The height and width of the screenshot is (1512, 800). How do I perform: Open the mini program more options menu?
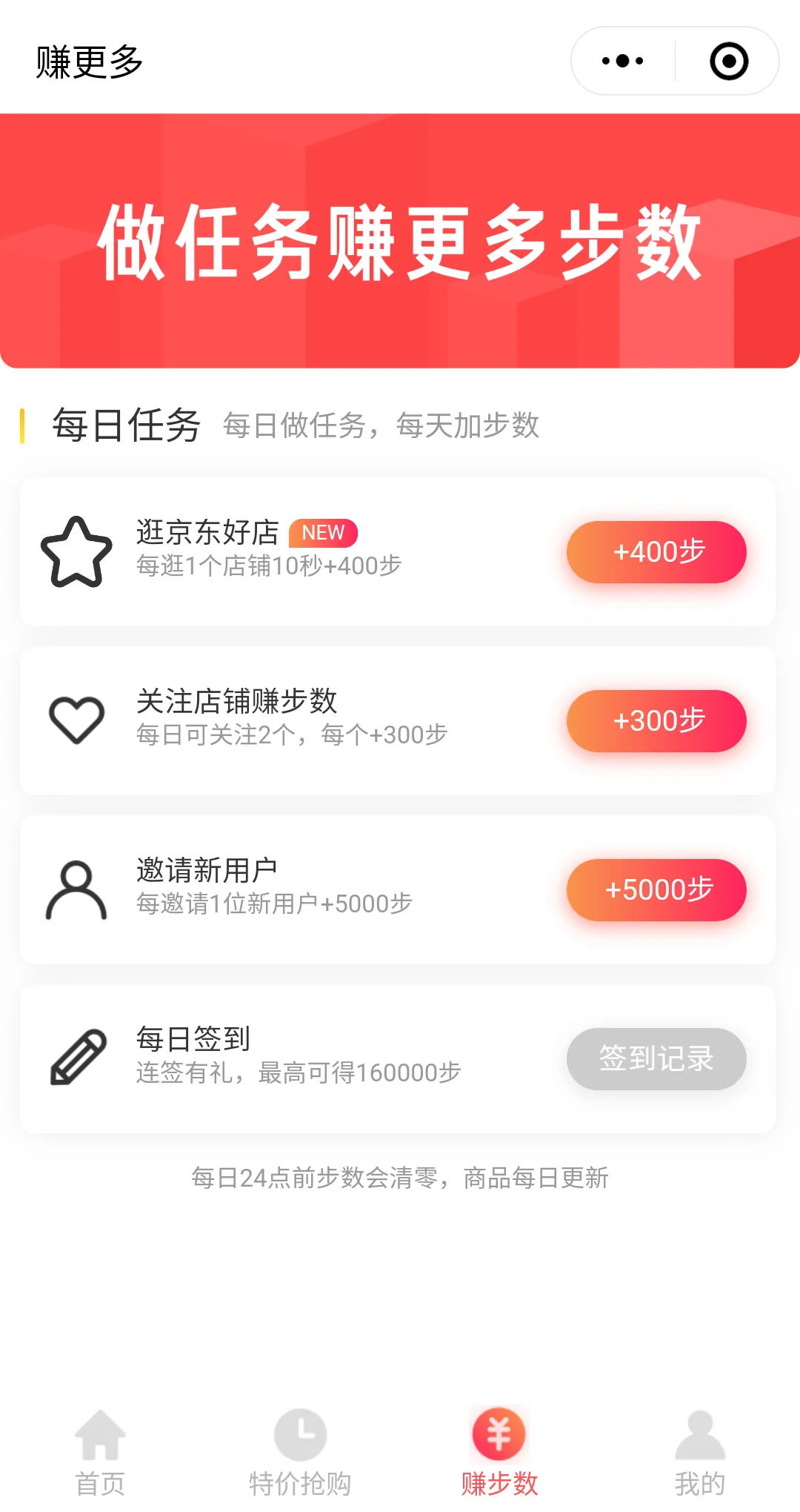(x=623, y=61)
